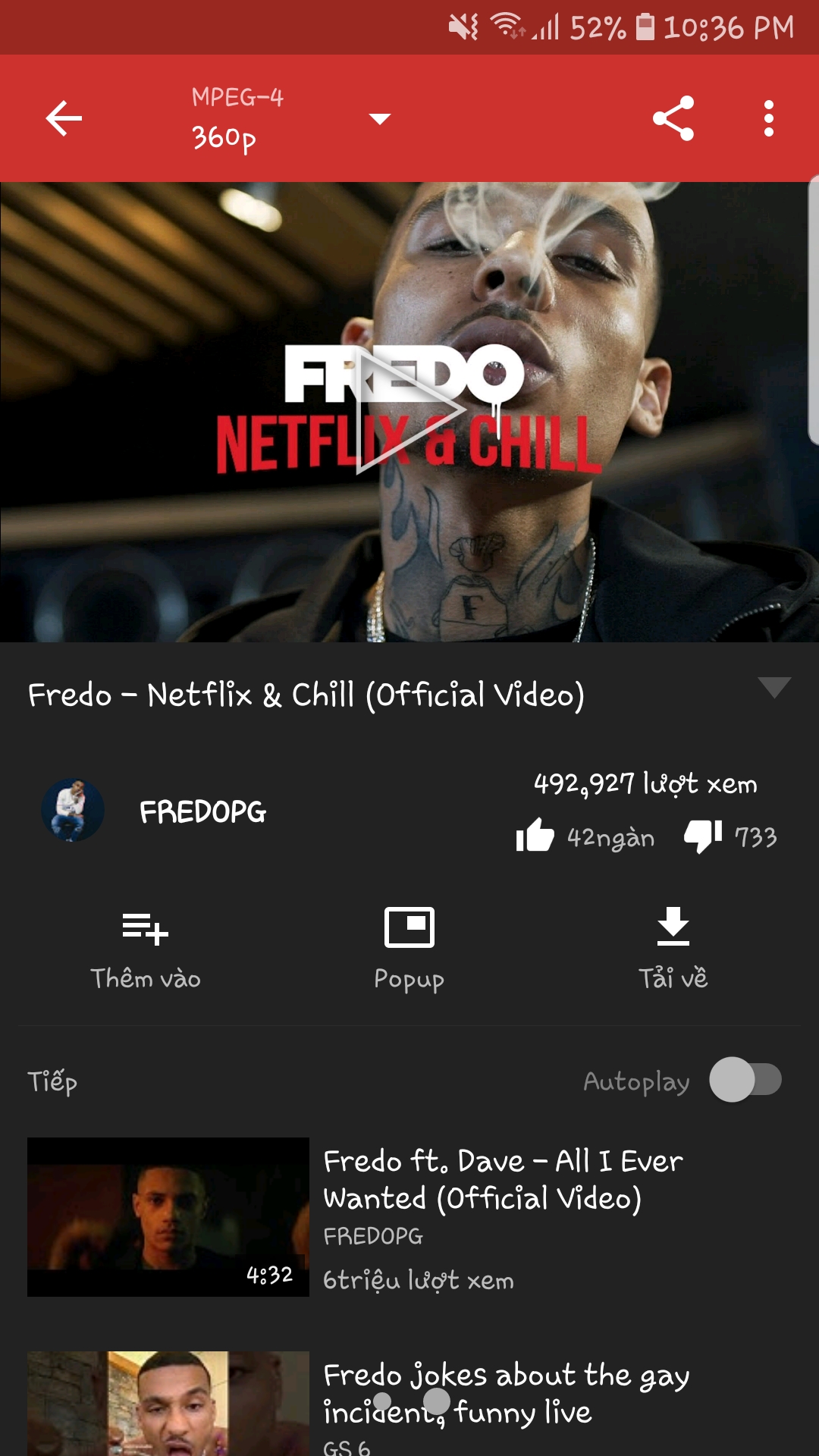
Task: Open the video in Popup mode
Action: (x=409, y=949)
